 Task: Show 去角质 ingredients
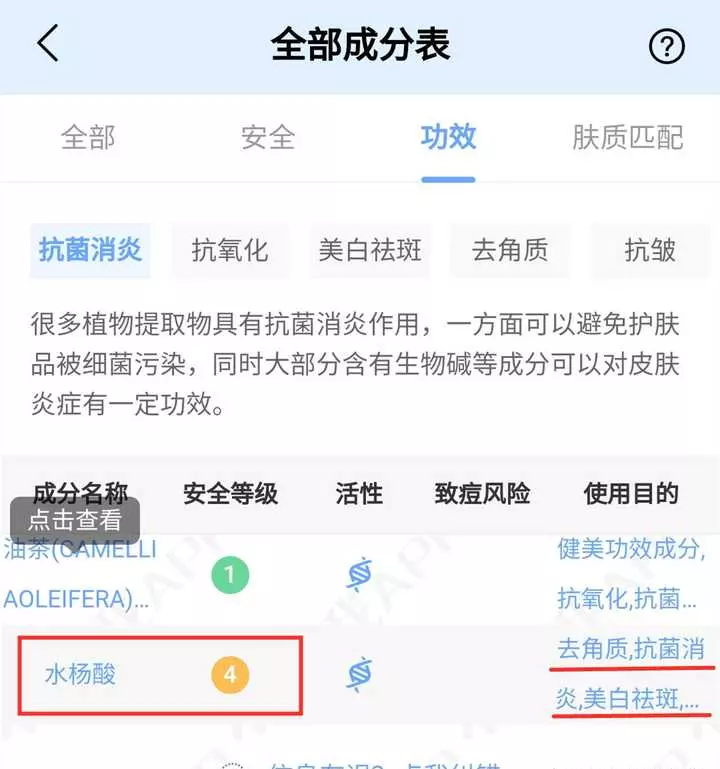510,250
